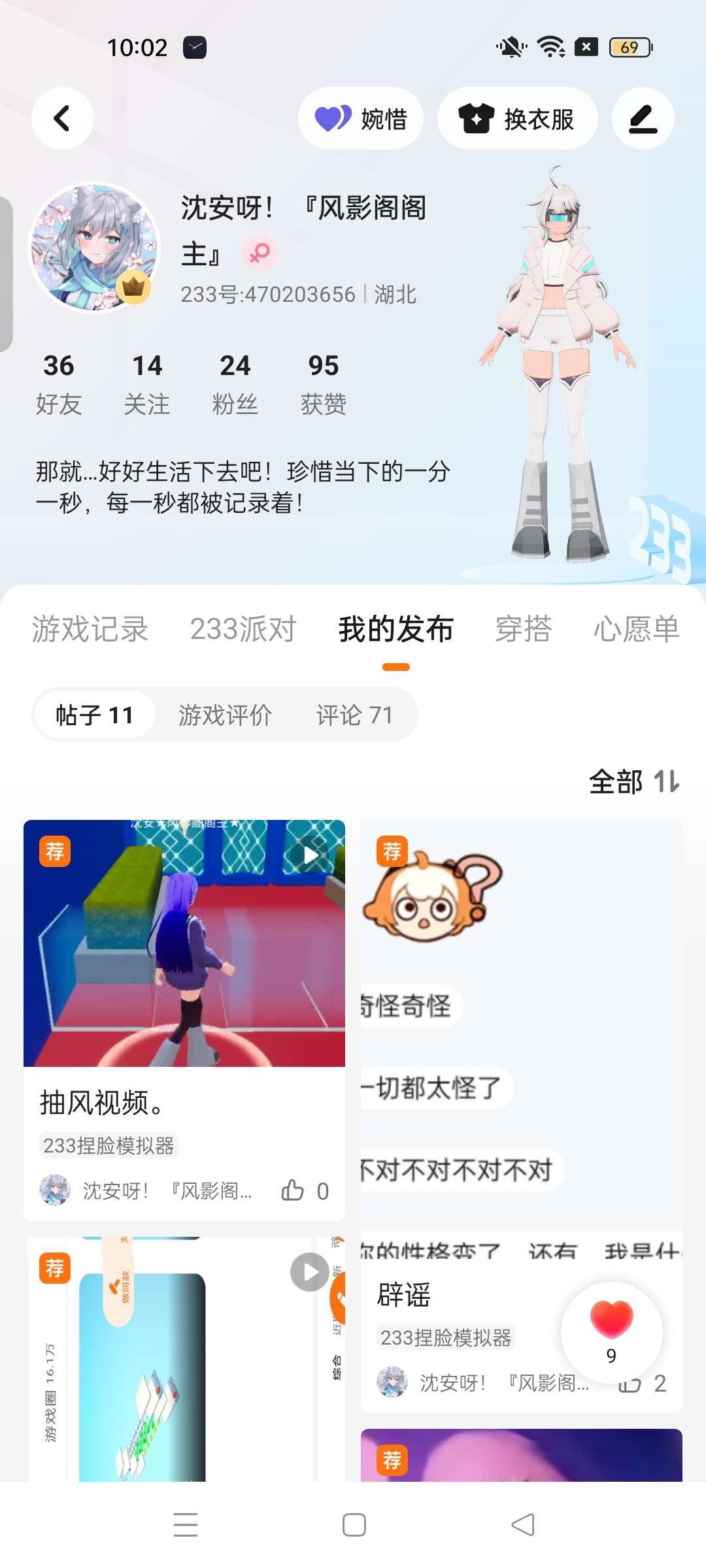The image size is (706, 1568).
Task: Switch to the 穿搭 tab
Action: tap(524, 629)
